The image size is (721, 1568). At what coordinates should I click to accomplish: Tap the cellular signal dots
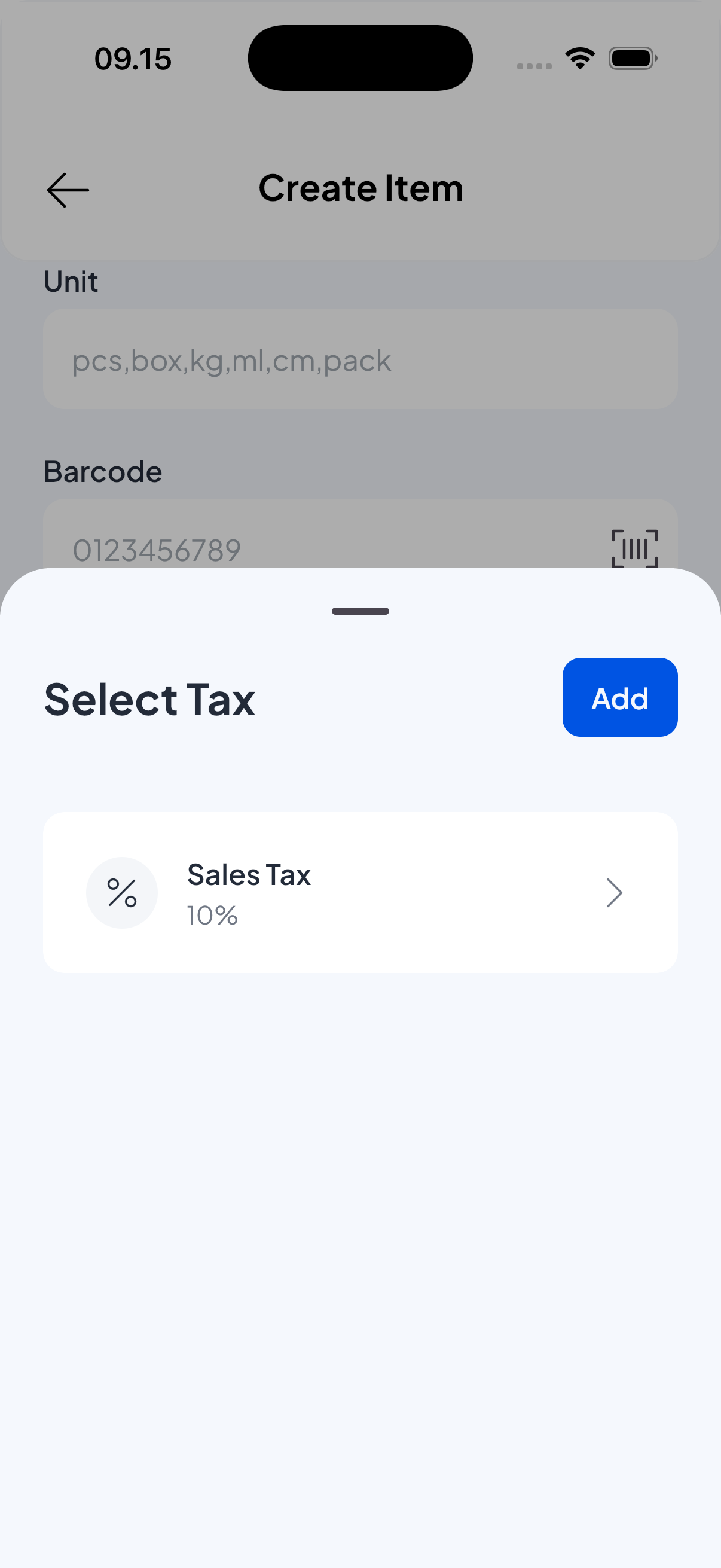[534, 63]
